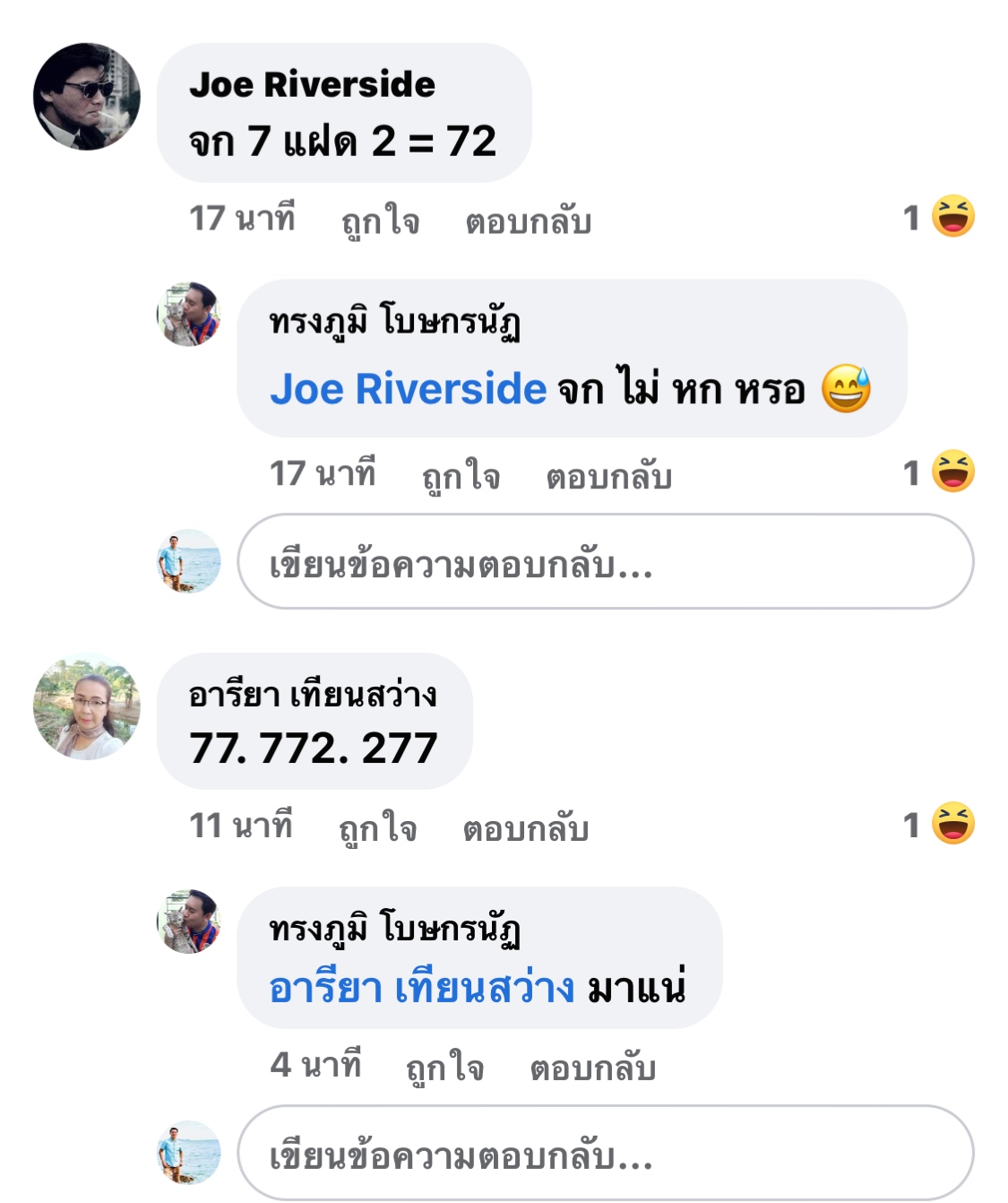Screen dimensions: 1008x1203
Task: Open the blue Joe Riverside mention link
Action: coord(408,389)
